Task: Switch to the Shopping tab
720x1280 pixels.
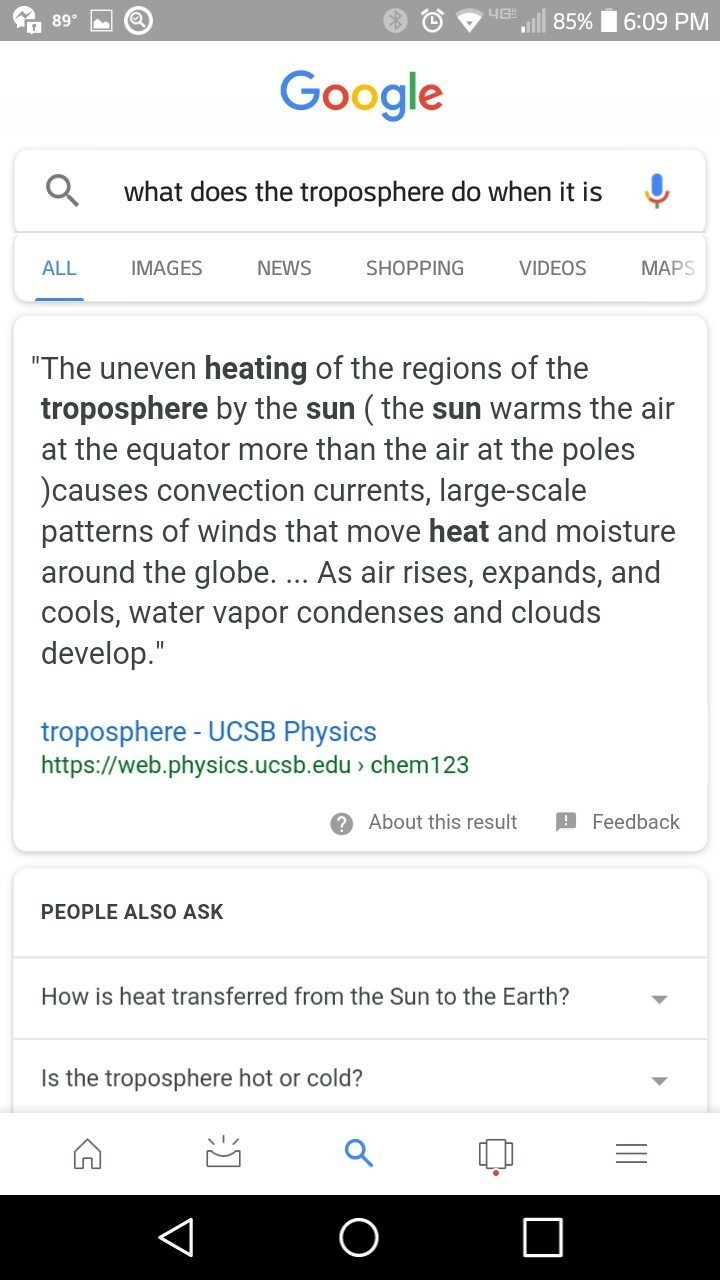Action: pos(415,268)
